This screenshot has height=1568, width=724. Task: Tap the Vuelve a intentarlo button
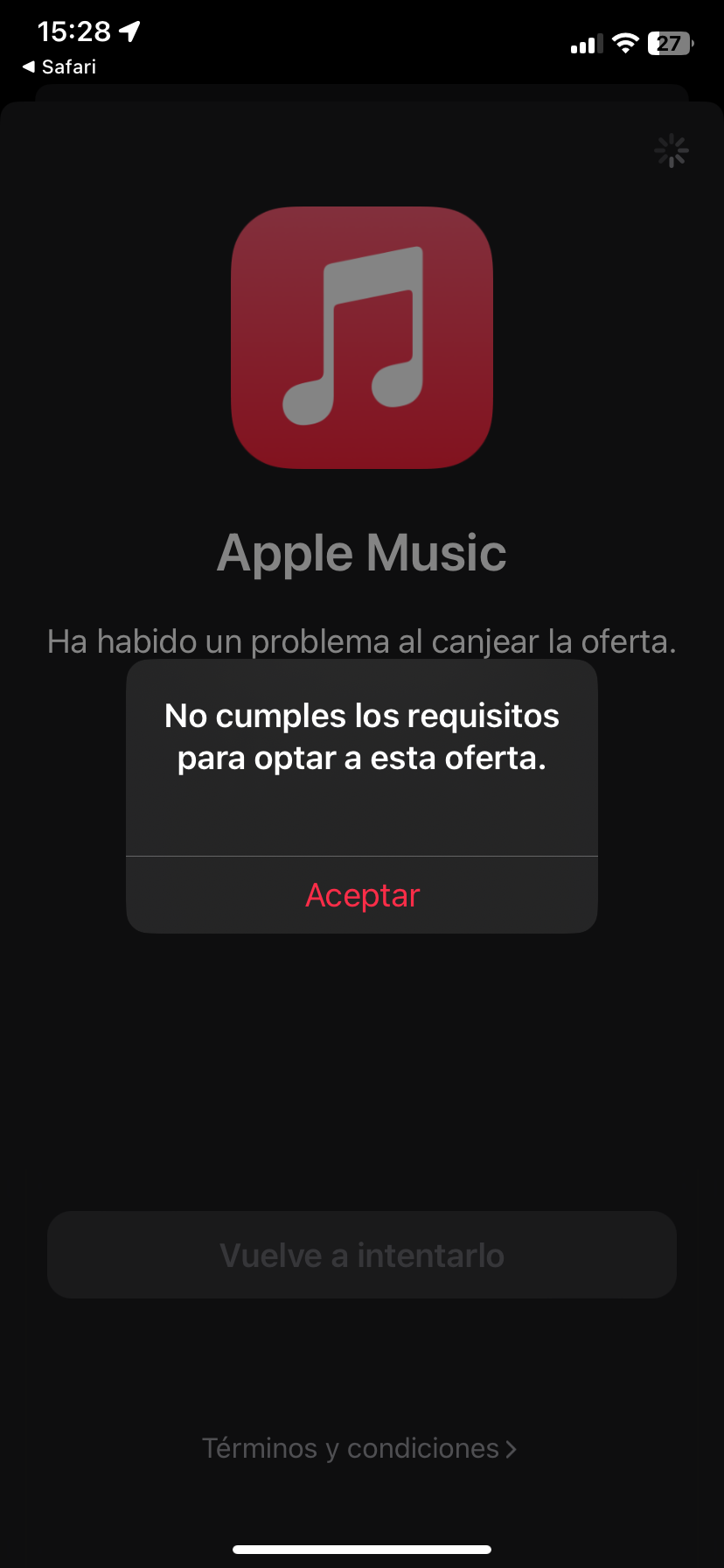pos(362,1255)
